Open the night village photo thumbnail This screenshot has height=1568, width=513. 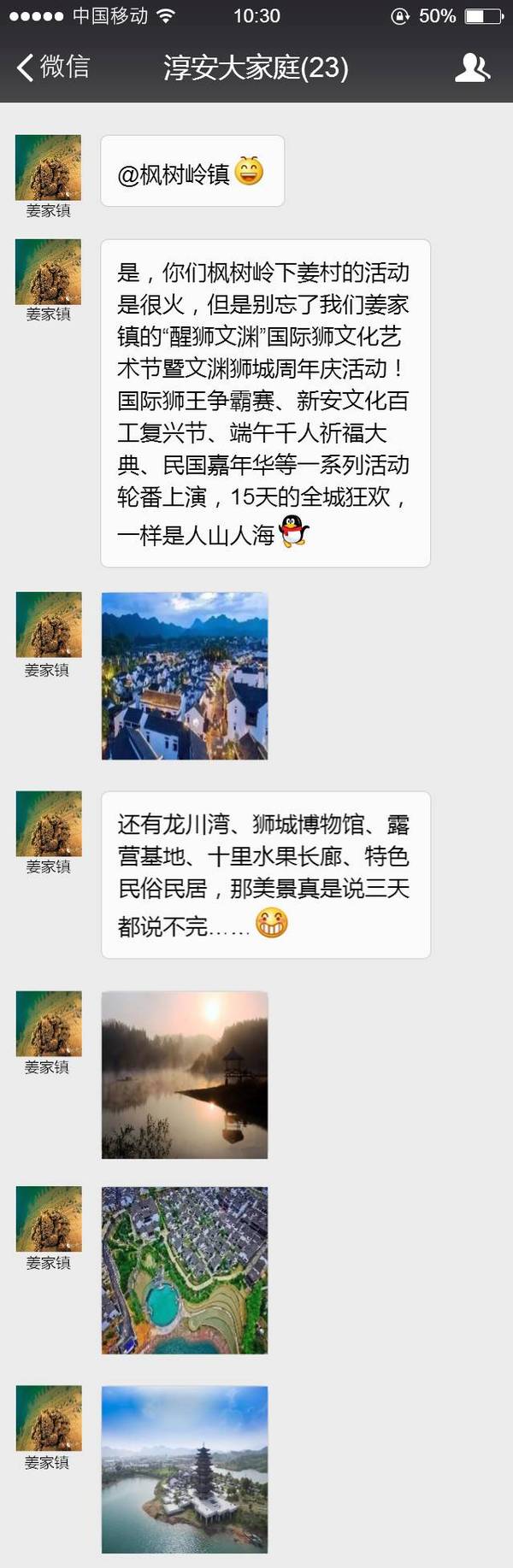pos(185,676)
